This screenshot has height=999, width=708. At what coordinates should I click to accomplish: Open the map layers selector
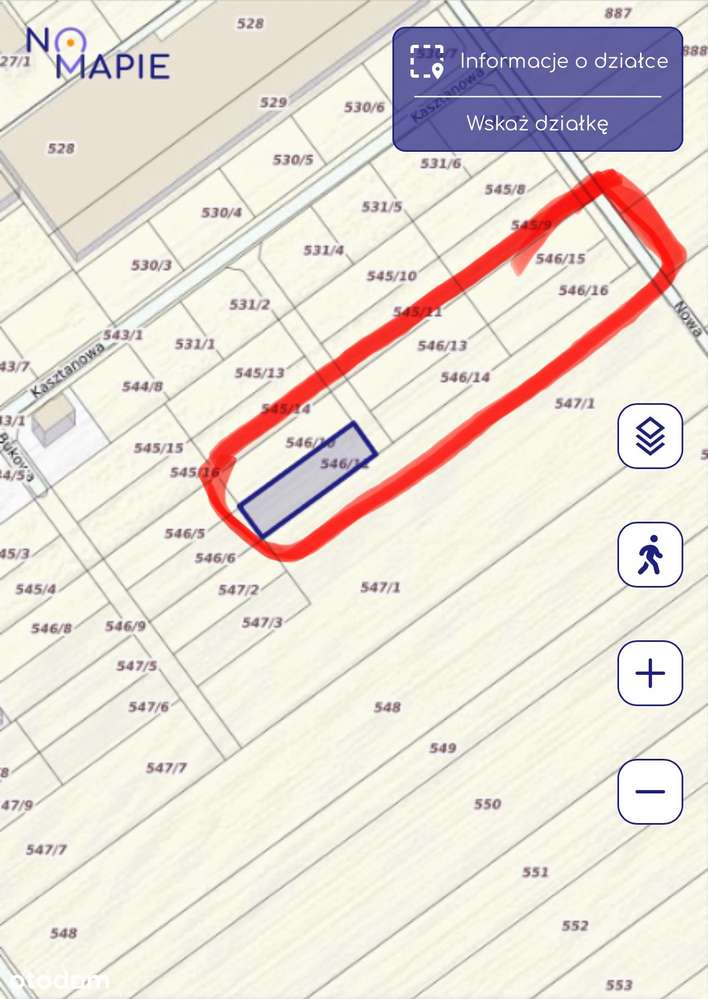coord(650,436)
